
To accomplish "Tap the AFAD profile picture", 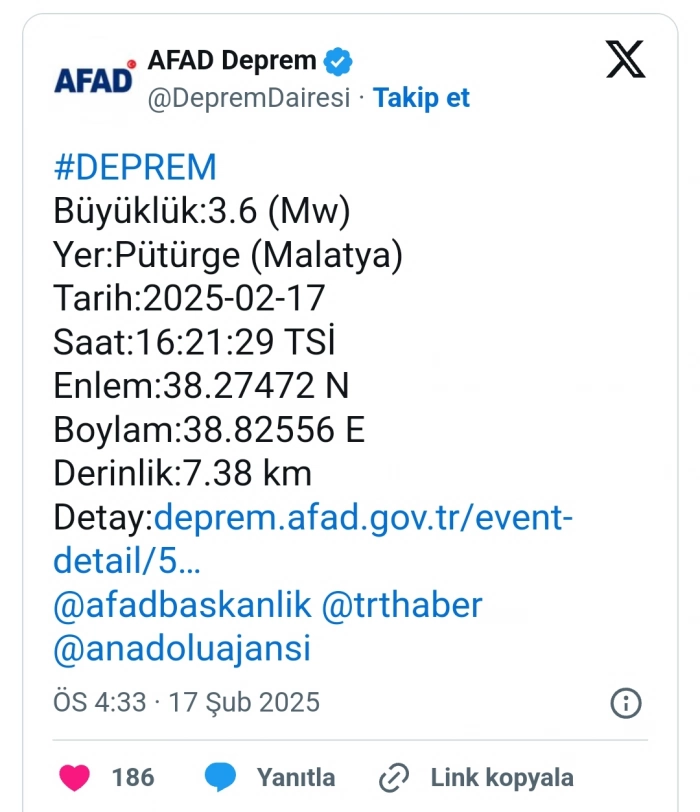I will coord(94,79).
